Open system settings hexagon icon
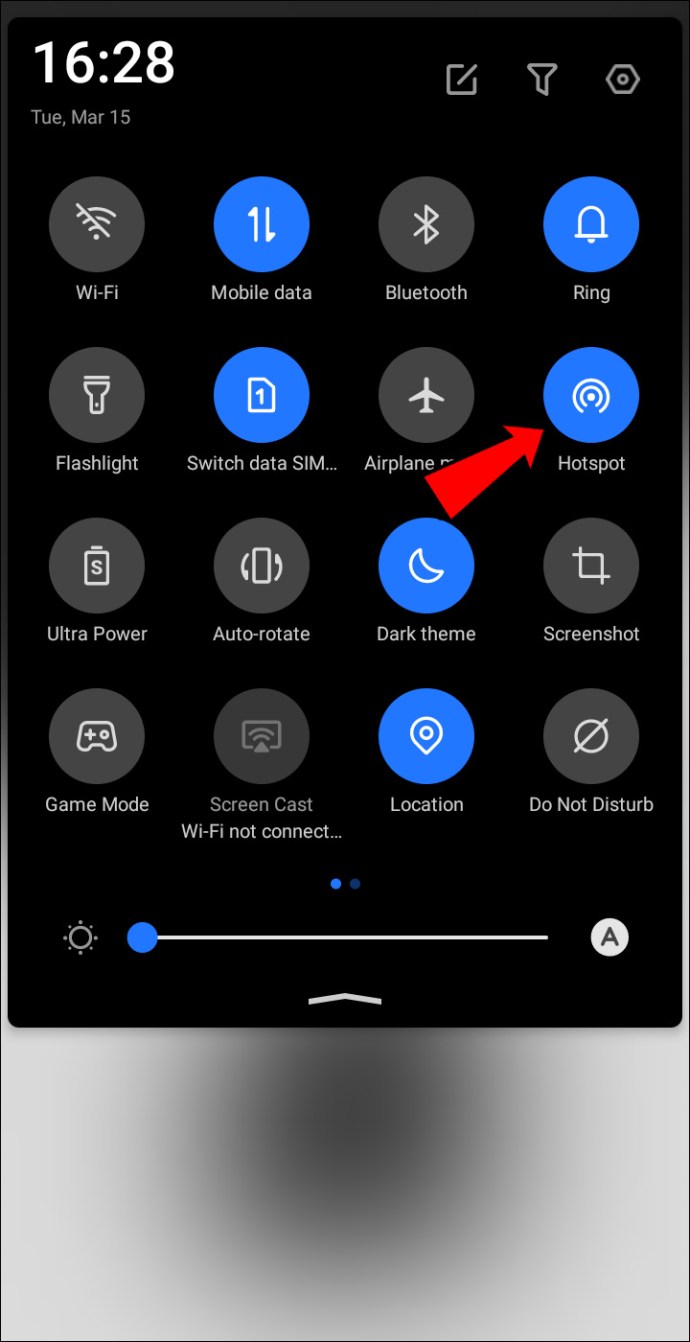The width and height of the screenshot is (690, 1342). 622,79
